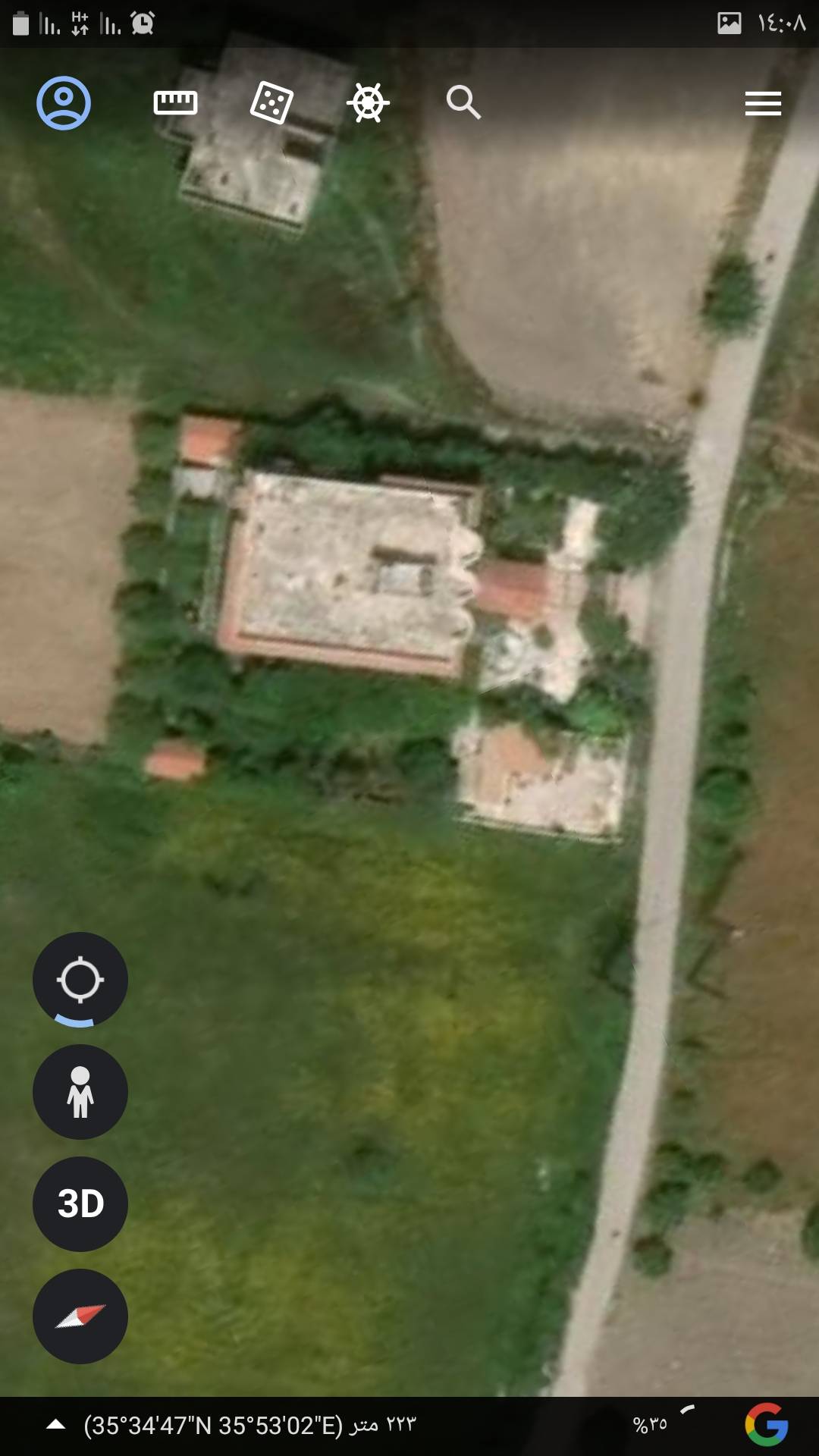Reset orientation with the compass
Image resolution: width=819 pixels, height=1456 pixels.
click(x=80, y=1316)
